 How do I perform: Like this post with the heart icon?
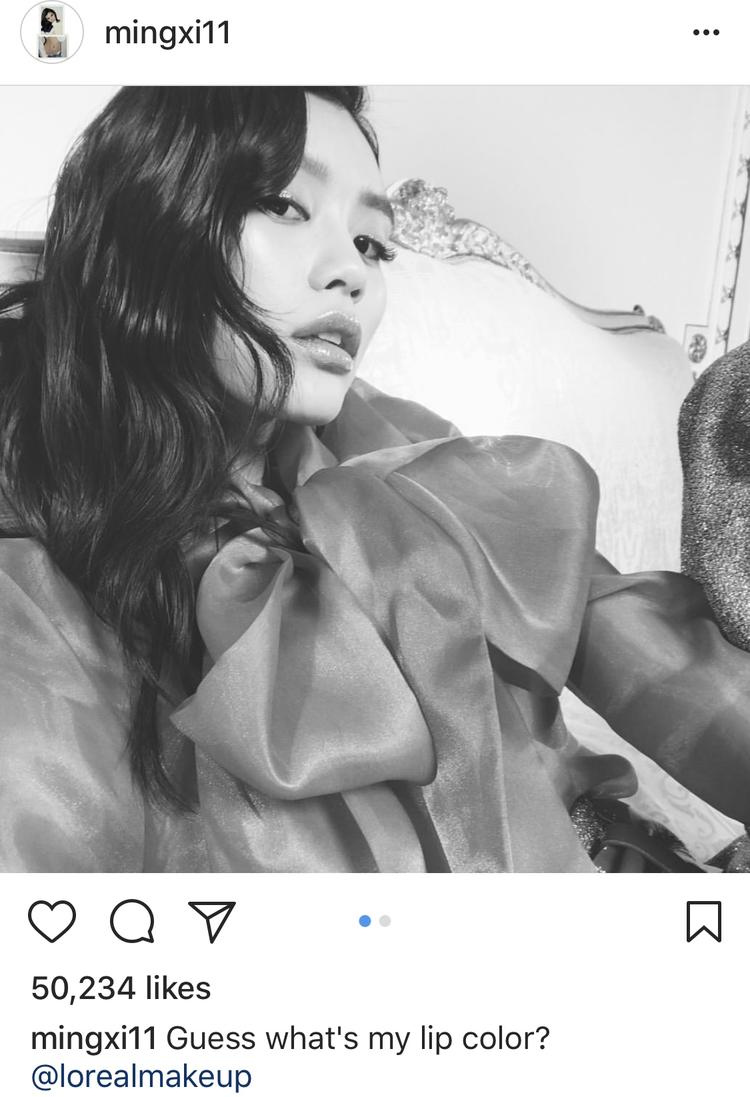coord(52,921)
